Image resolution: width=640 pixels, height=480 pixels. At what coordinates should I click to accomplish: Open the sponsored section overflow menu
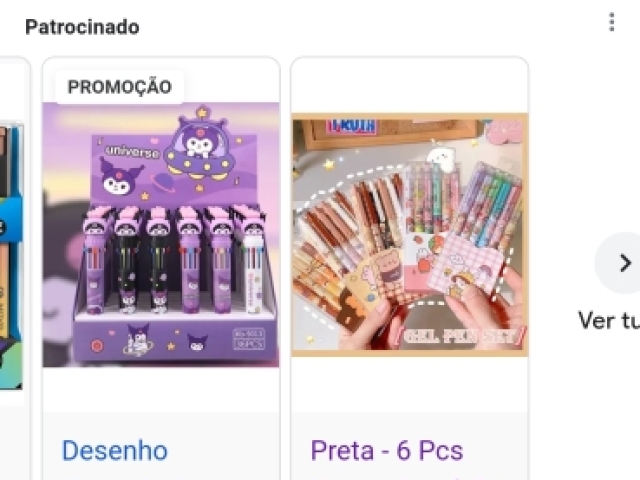point(612,23)
